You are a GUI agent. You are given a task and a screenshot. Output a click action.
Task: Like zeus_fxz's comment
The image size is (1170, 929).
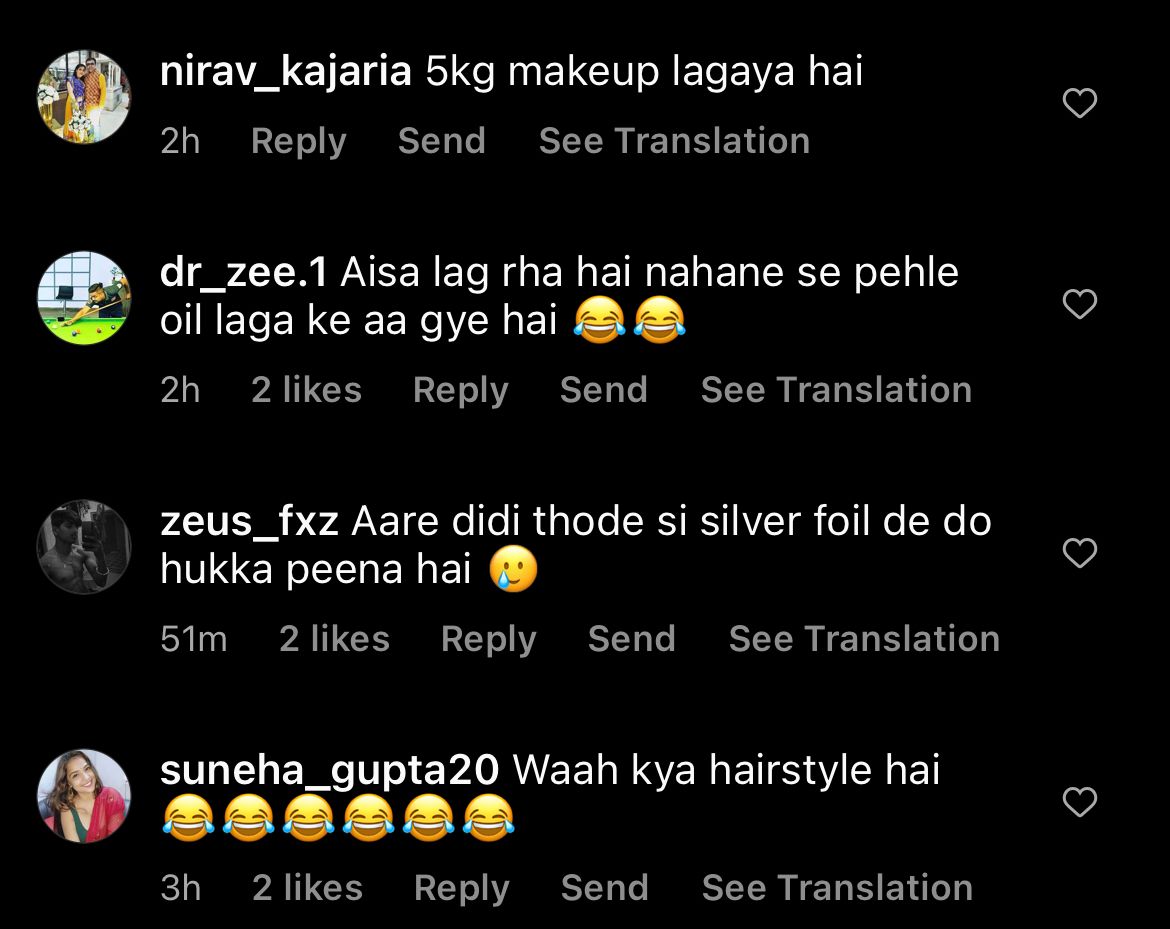[x=1079, y=552]
